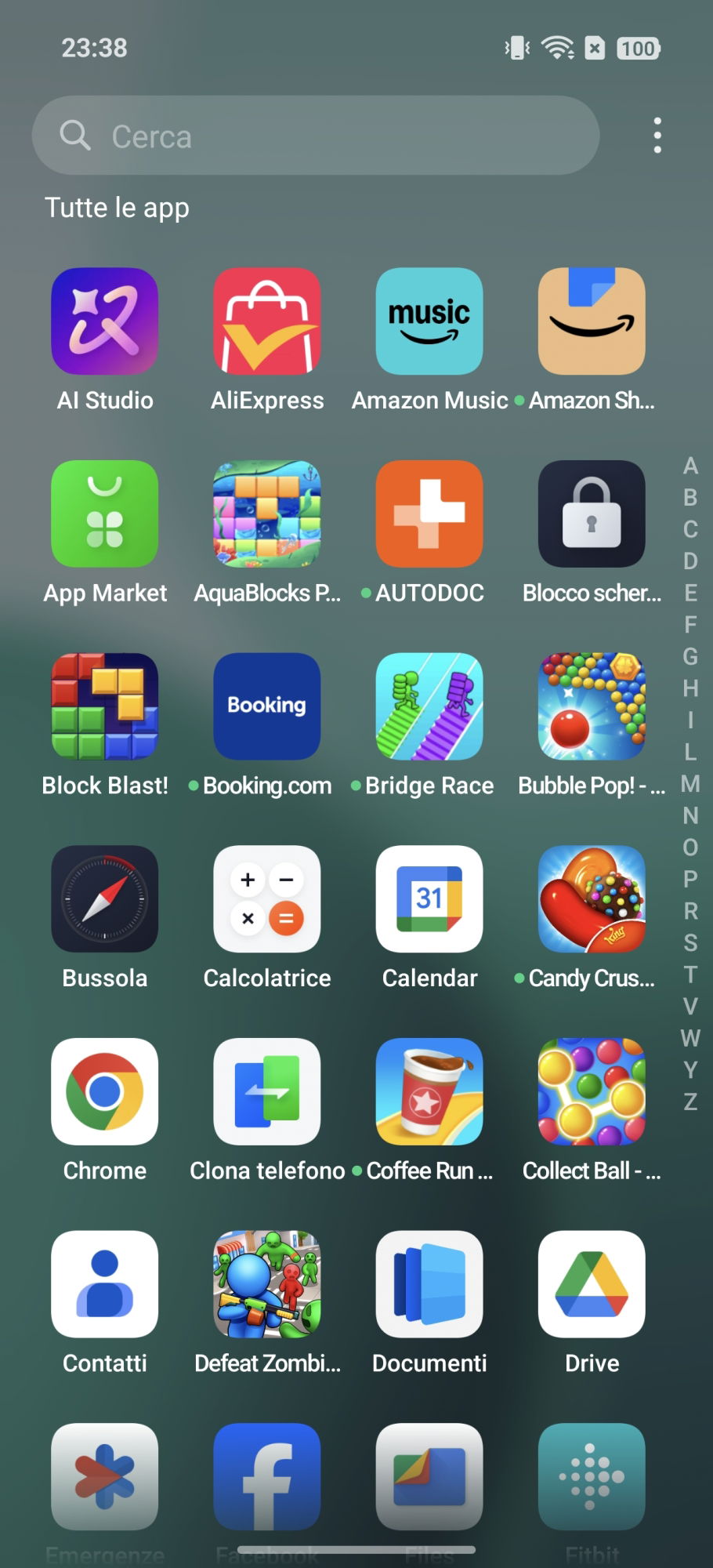
Task: Open Clona telefono
Action: [267, 1091]
